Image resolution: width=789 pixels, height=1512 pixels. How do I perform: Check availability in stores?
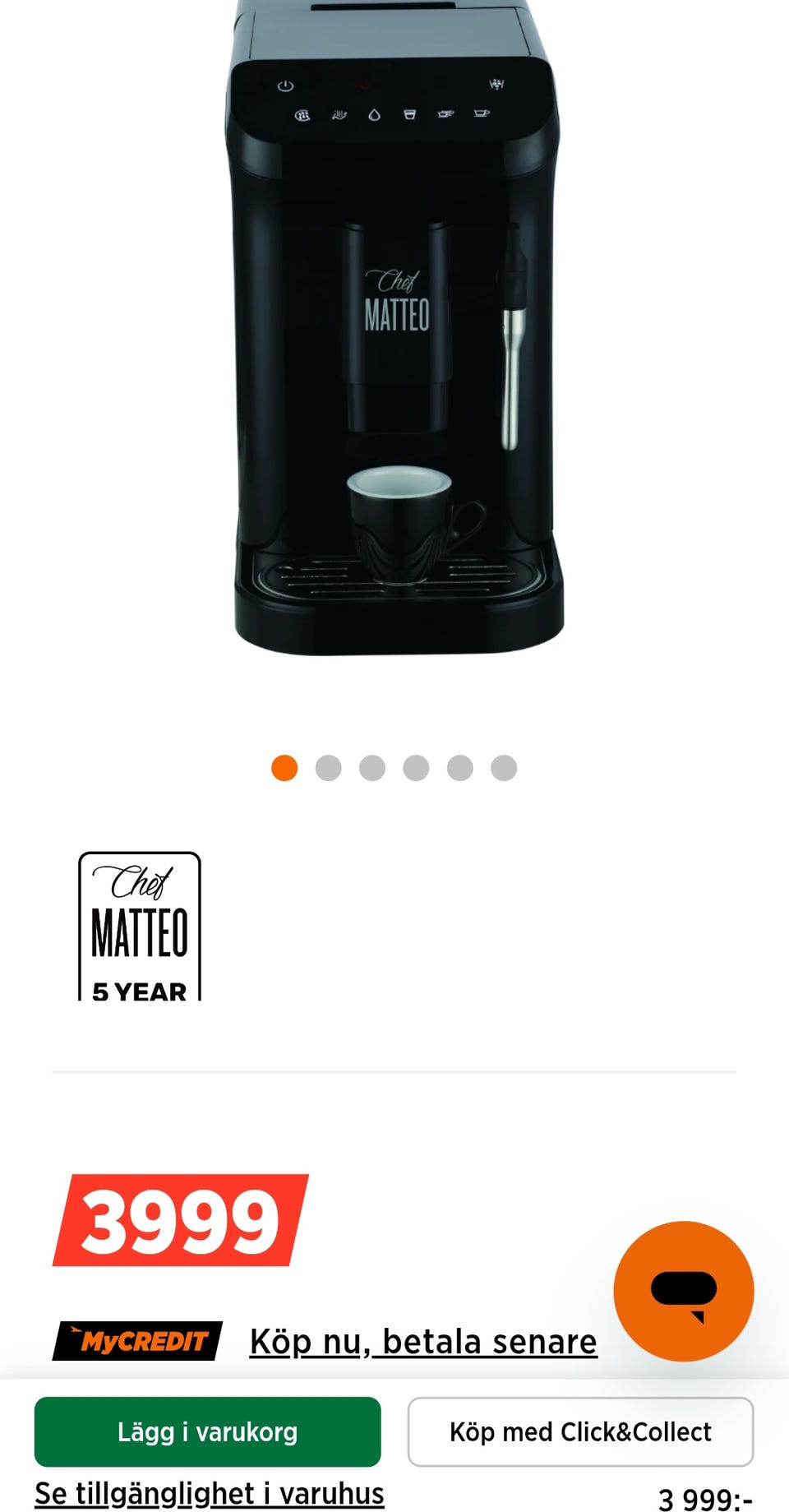click(x=210, y=1493)
